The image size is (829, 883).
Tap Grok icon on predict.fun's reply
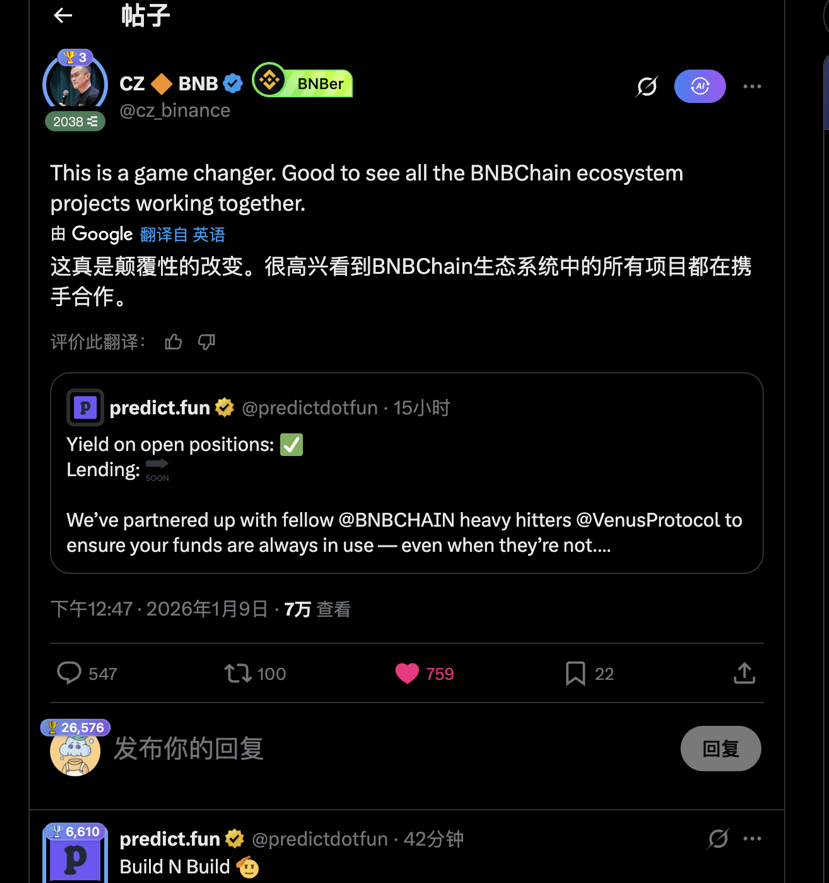coord(718,838)
